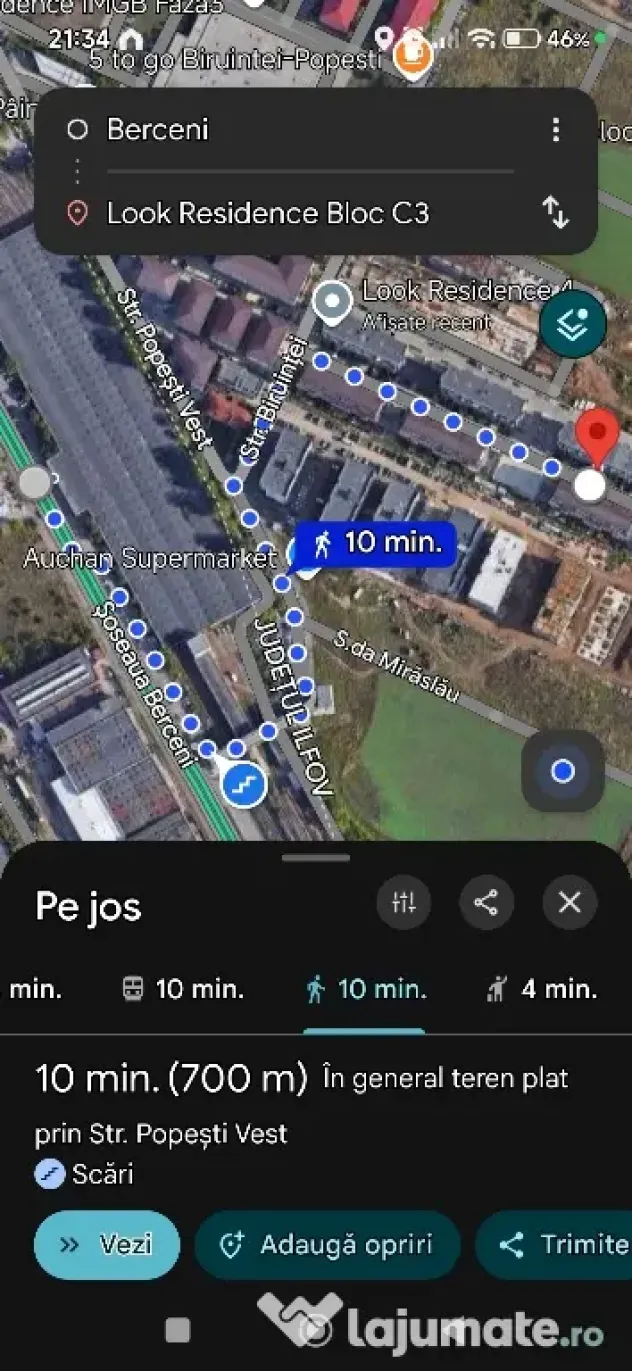Viewport: 632px width, 1371px height.
Task: Tap the stairs marker on the route
Action: point(243,784)
